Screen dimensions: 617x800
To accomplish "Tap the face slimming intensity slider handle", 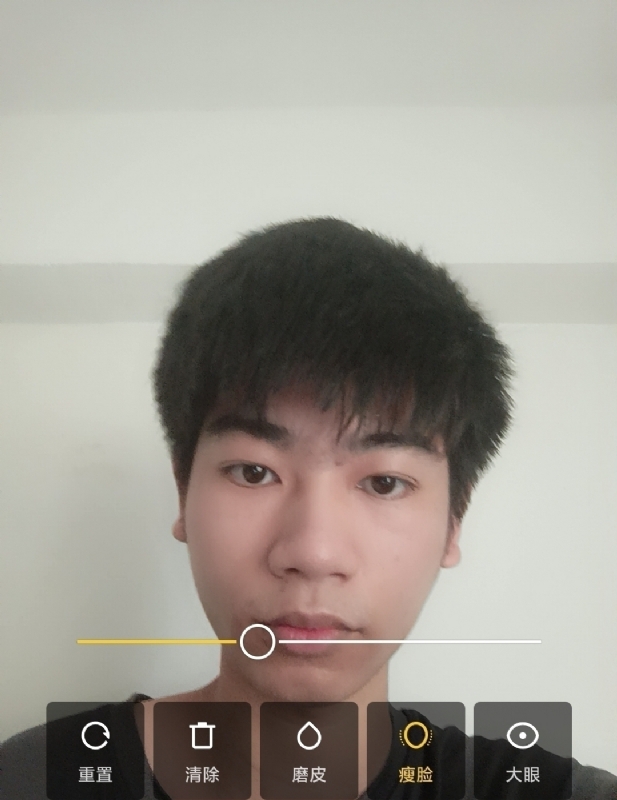I will tap(258, 641).
